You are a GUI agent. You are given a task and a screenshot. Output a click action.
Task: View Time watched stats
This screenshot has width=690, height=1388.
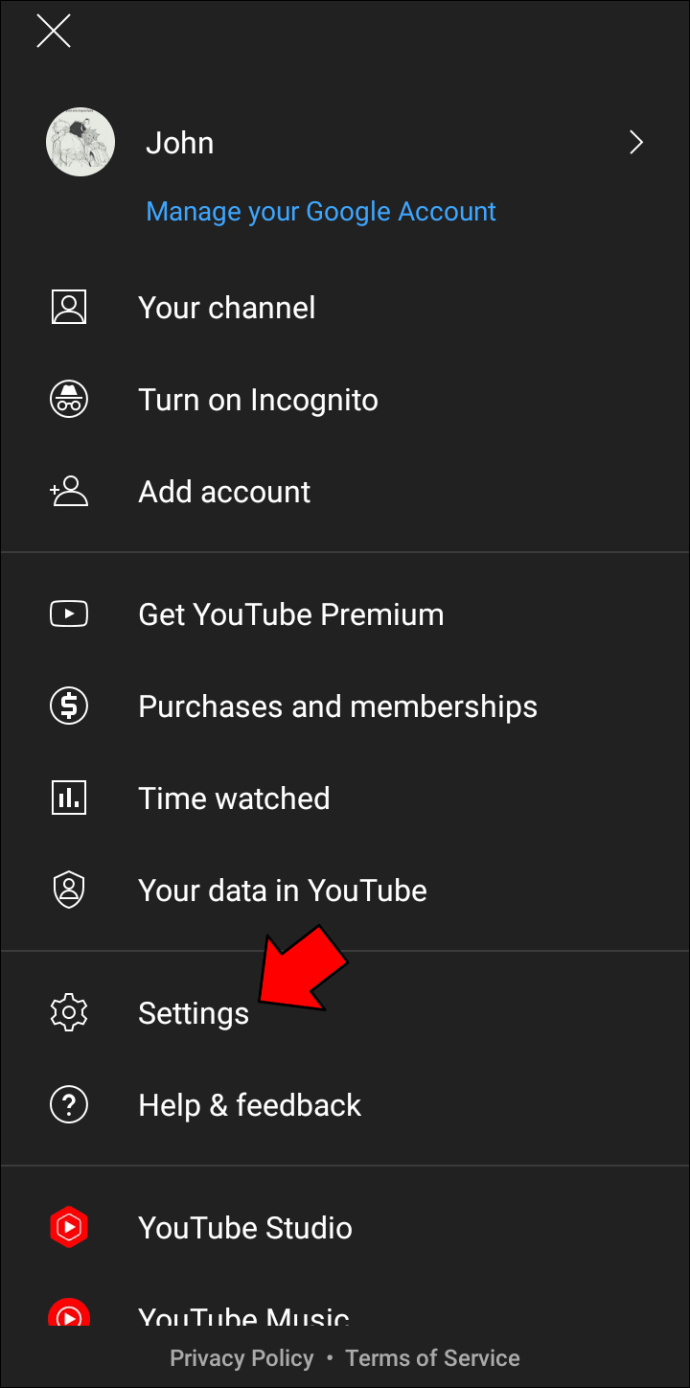(x=234, y=798)
